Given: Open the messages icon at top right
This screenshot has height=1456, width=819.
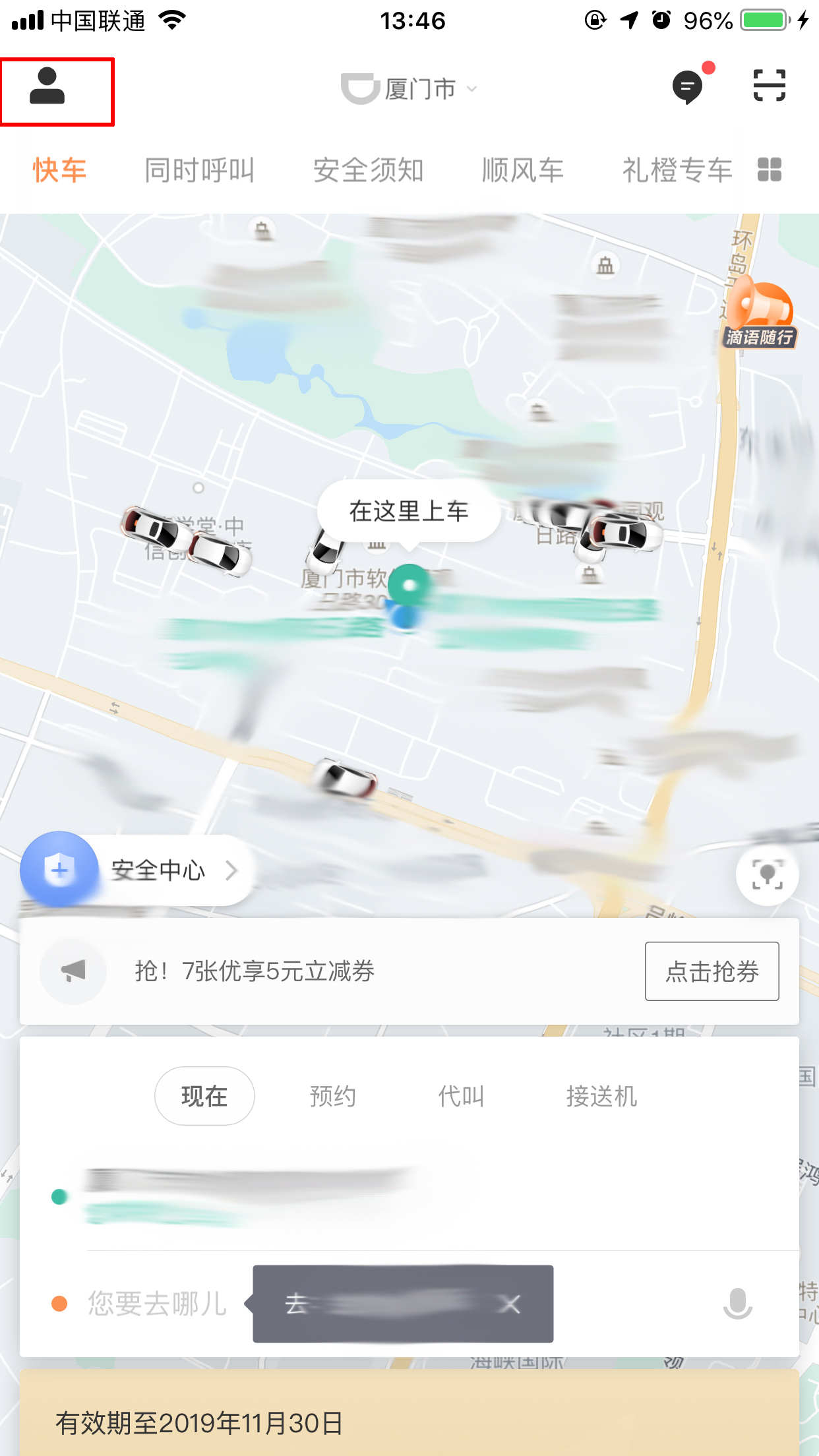Looking at the screenshot, I should point(688,86).
